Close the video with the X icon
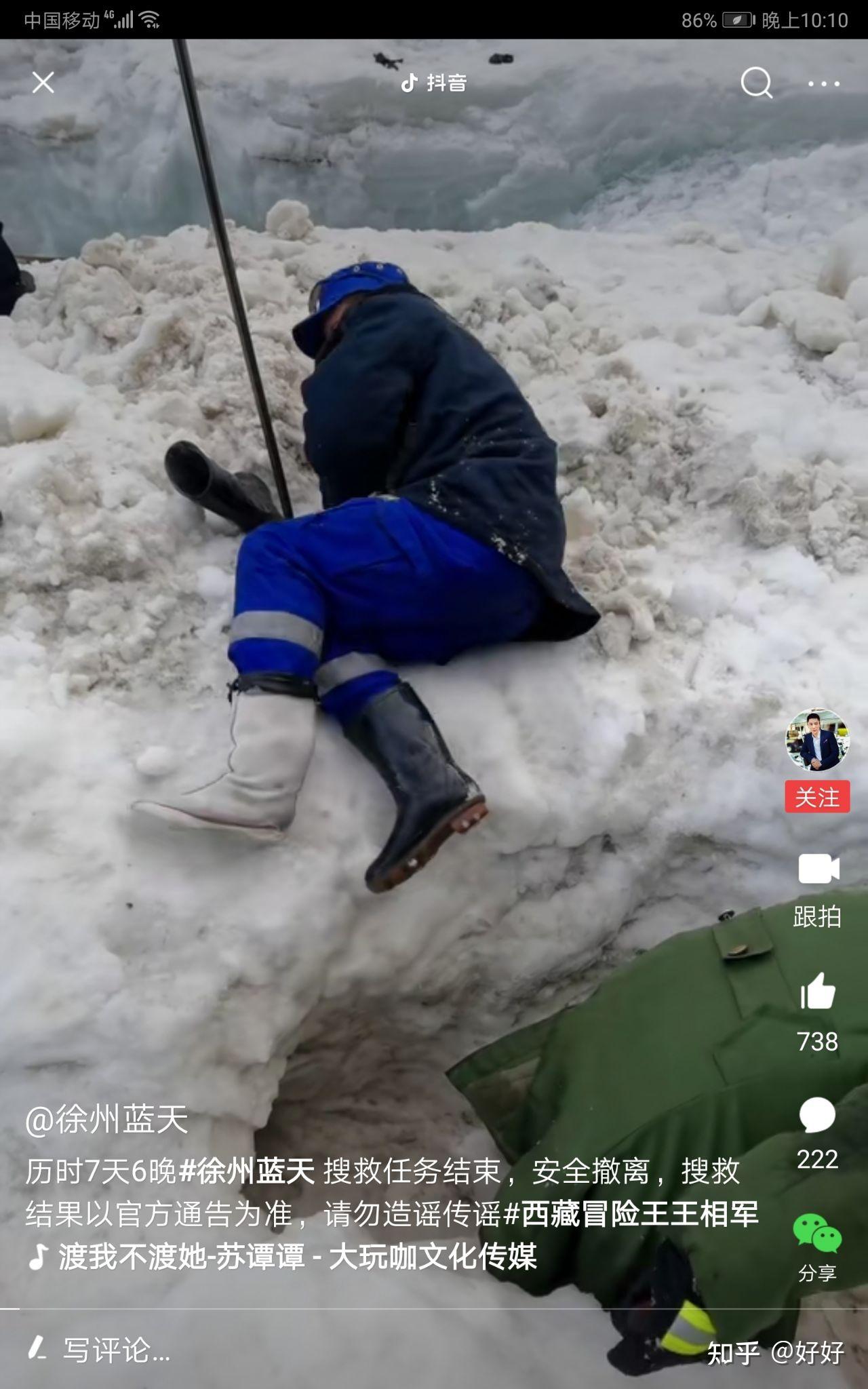 [x=43, y=83]
